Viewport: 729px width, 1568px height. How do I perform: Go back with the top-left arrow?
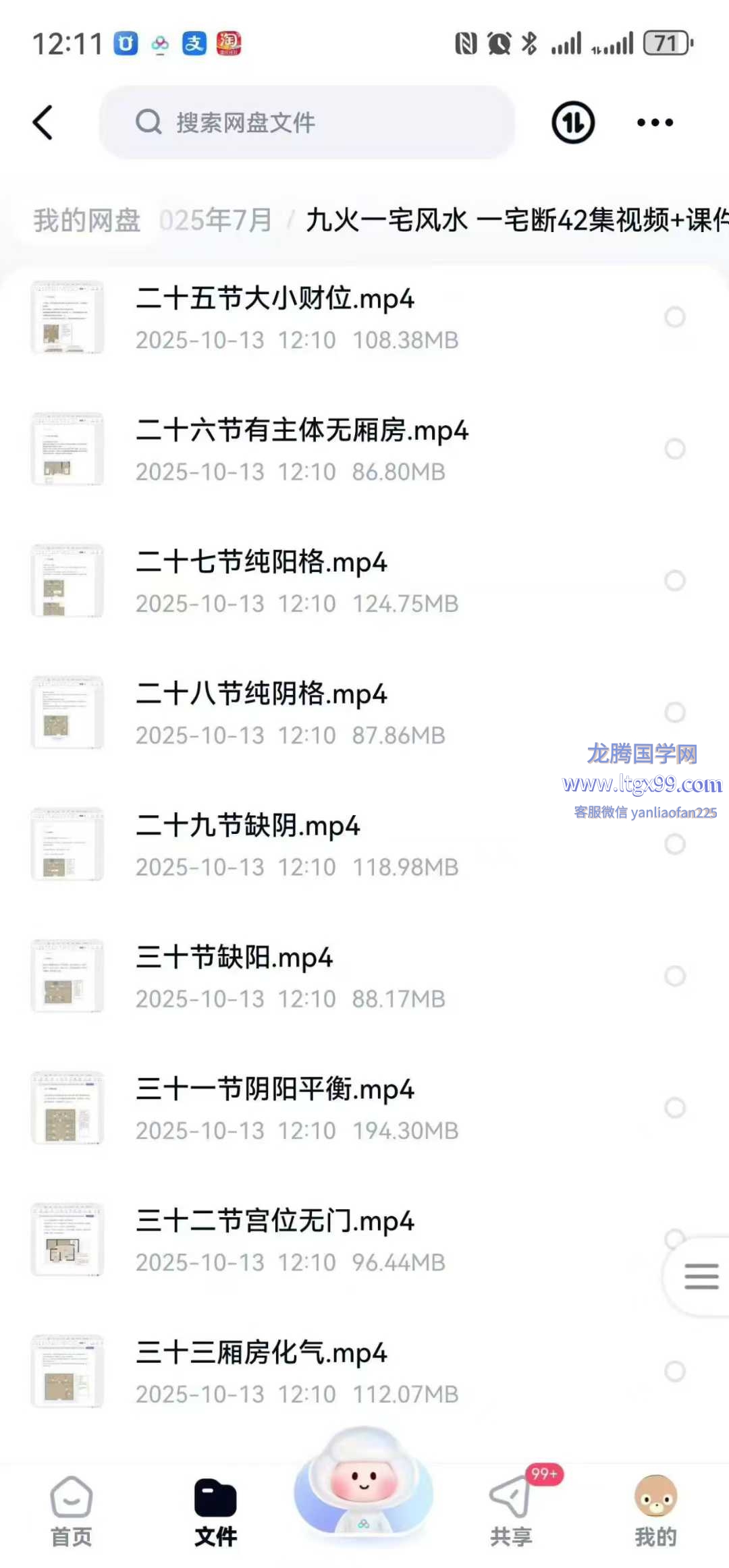click(x=43, y=123)
